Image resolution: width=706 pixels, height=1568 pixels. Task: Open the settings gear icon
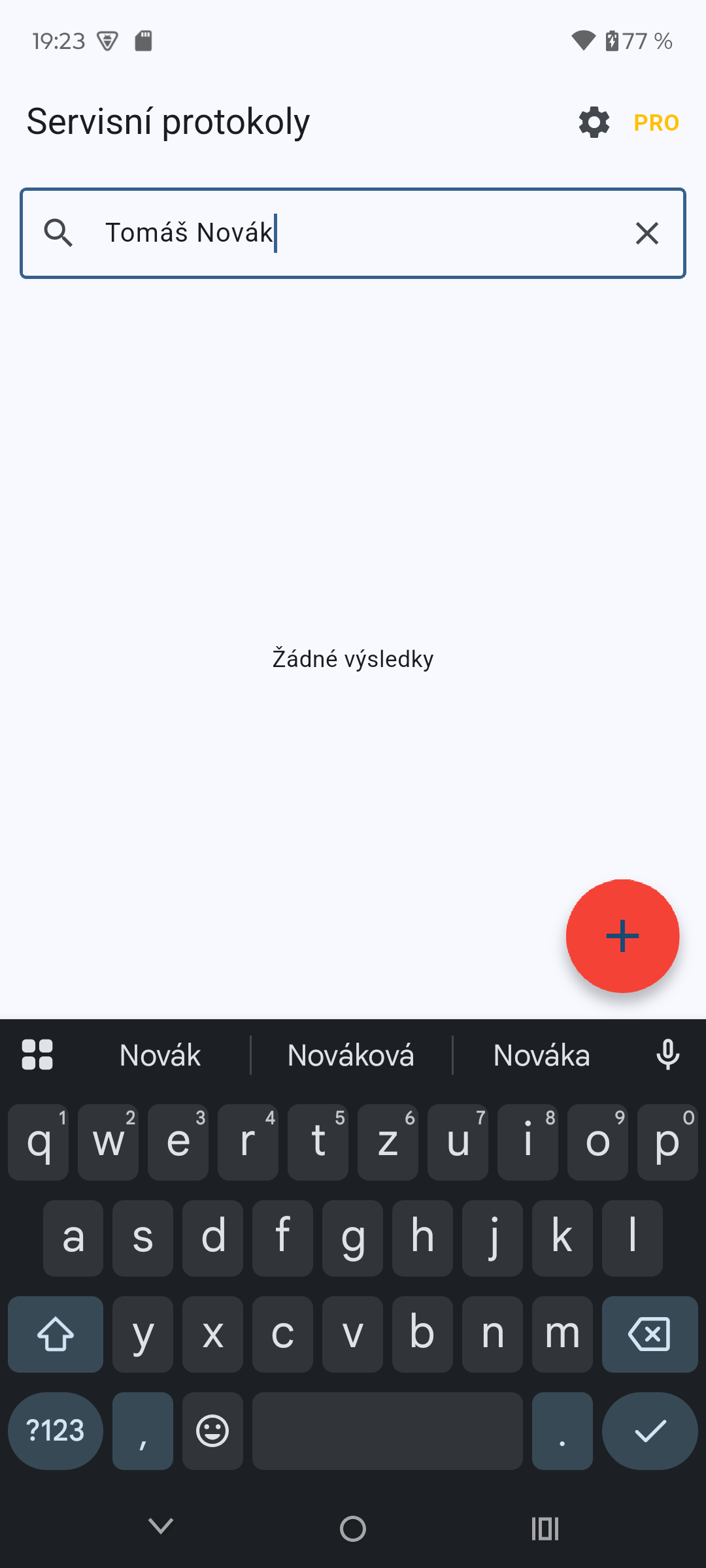pos(594,122)
